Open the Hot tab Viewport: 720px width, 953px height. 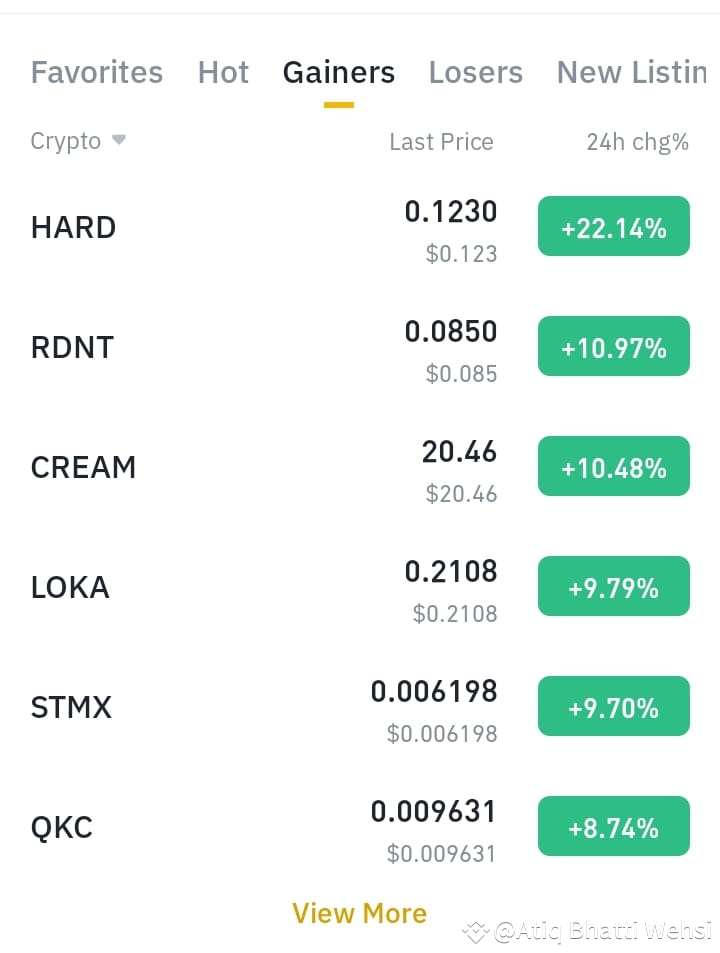tap(223, 72)
